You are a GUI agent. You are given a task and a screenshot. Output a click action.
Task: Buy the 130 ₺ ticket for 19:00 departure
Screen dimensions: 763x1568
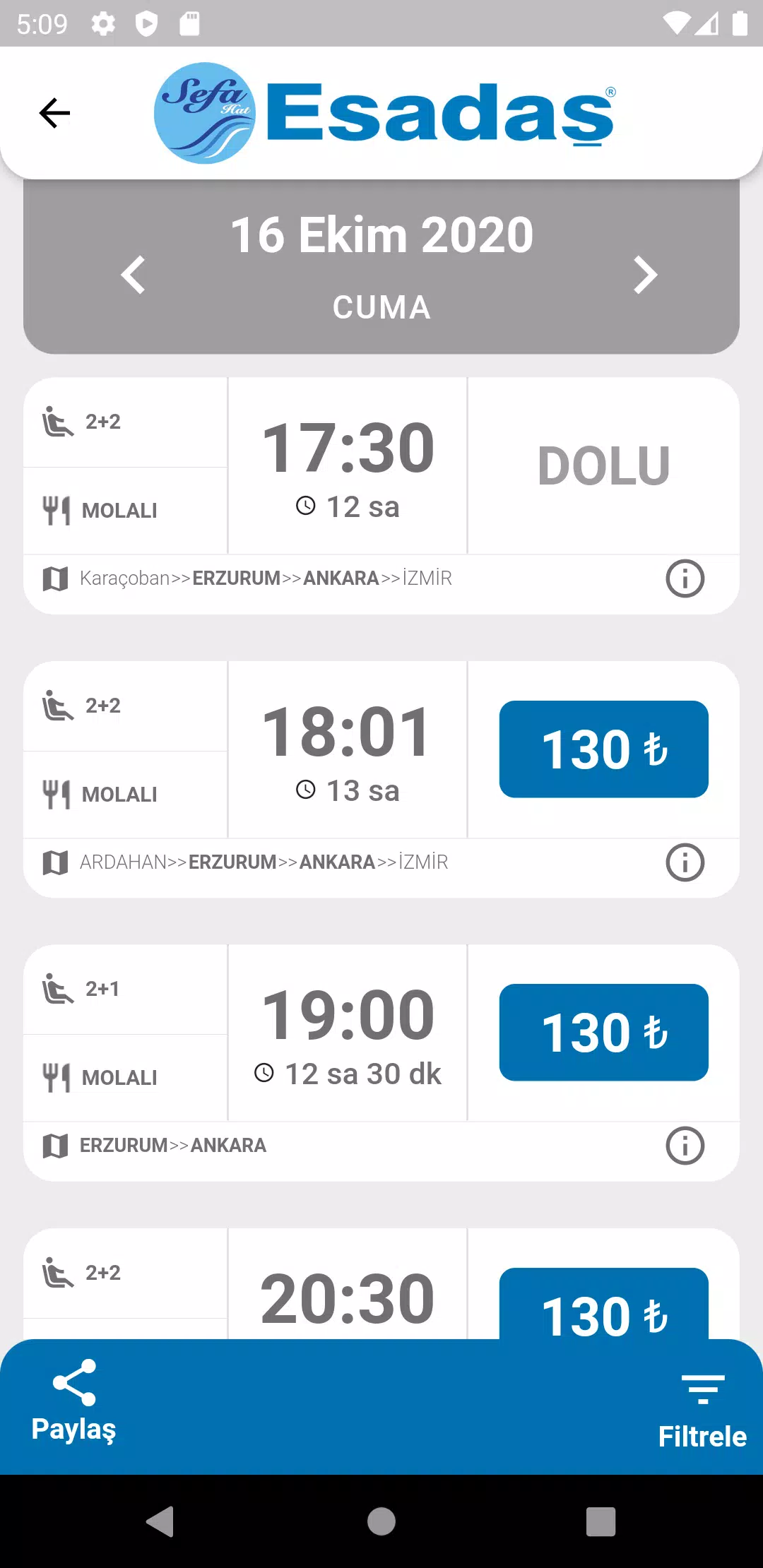click(x=603, y=1032)
